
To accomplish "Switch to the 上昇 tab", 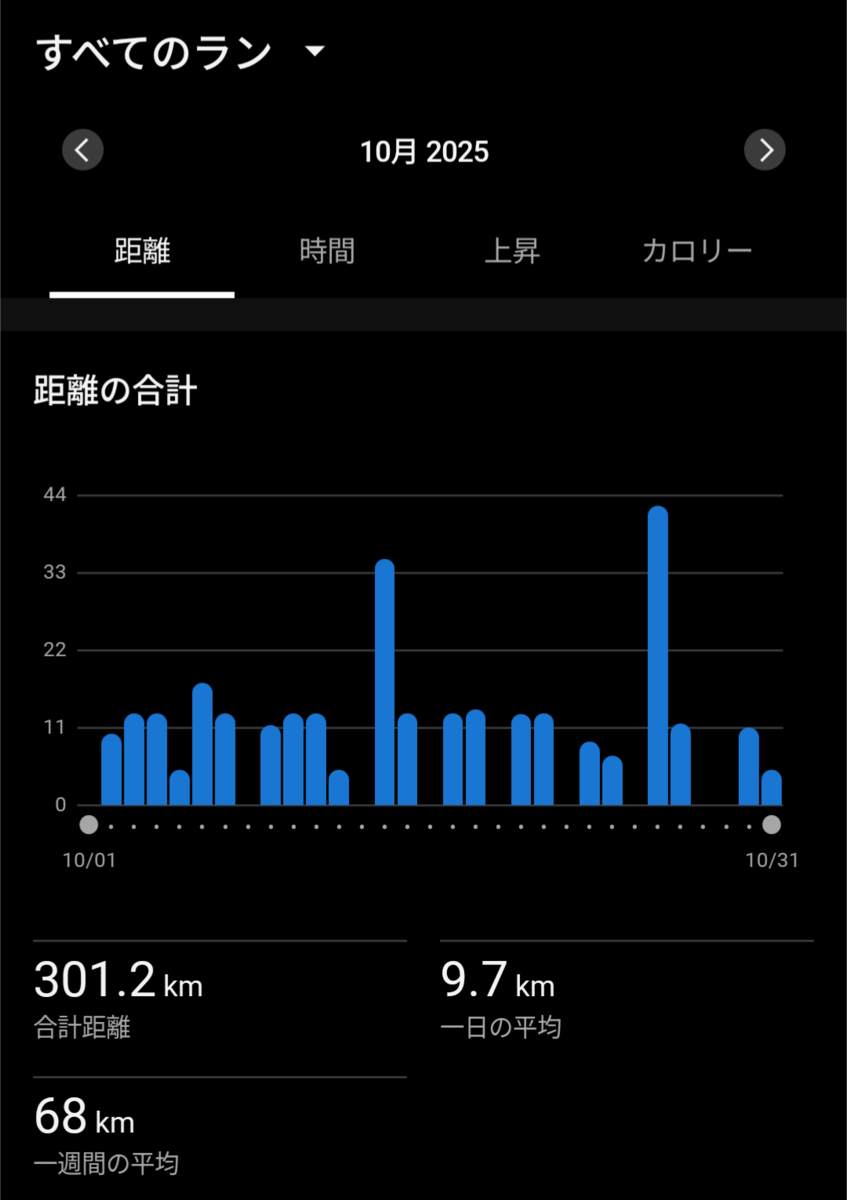I will pos(512,252).
